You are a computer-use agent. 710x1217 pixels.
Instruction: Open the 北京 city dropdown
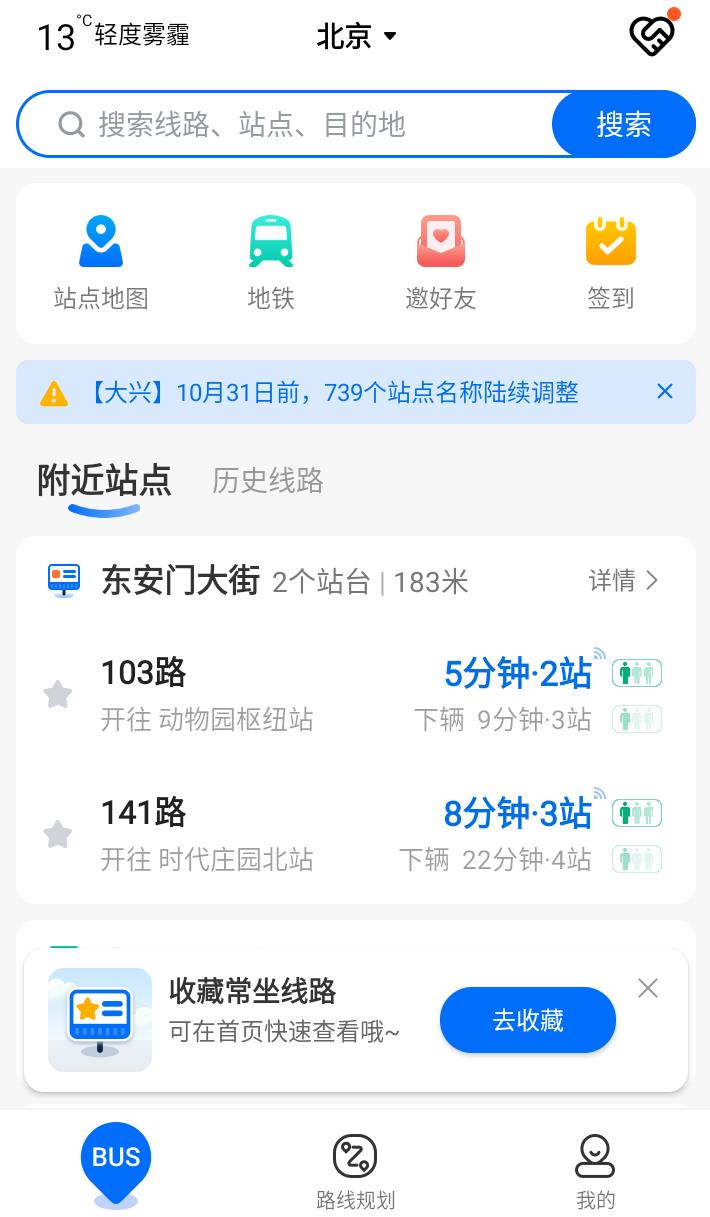[356, 37]
